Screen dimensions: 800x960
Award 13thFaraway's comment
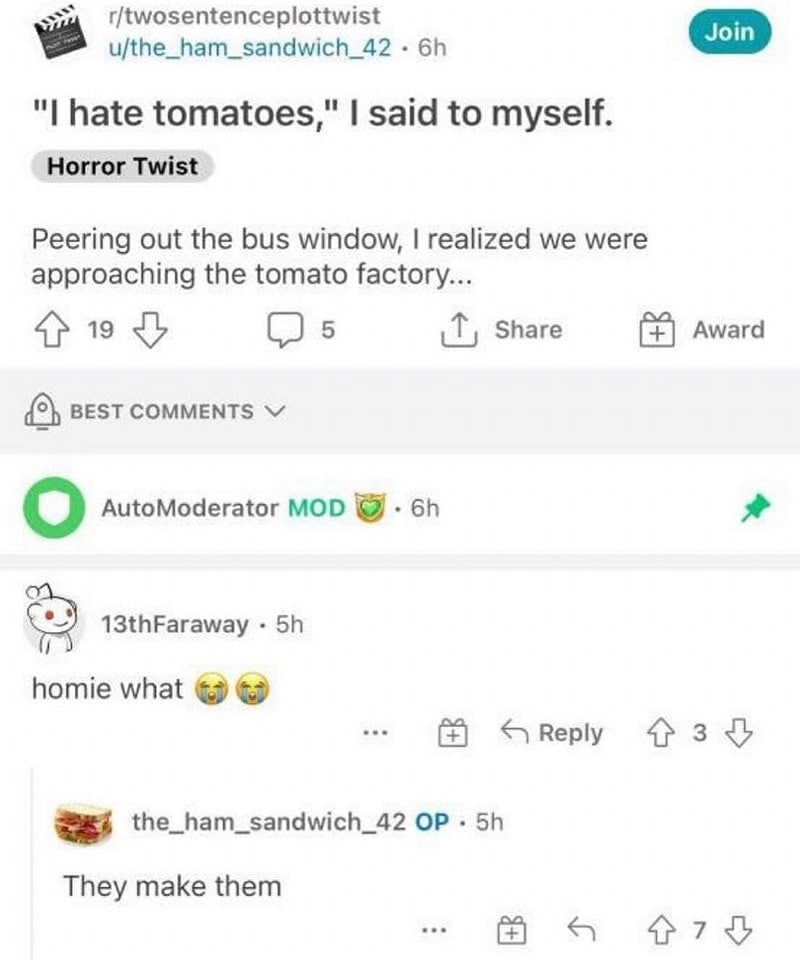point(453,734)
